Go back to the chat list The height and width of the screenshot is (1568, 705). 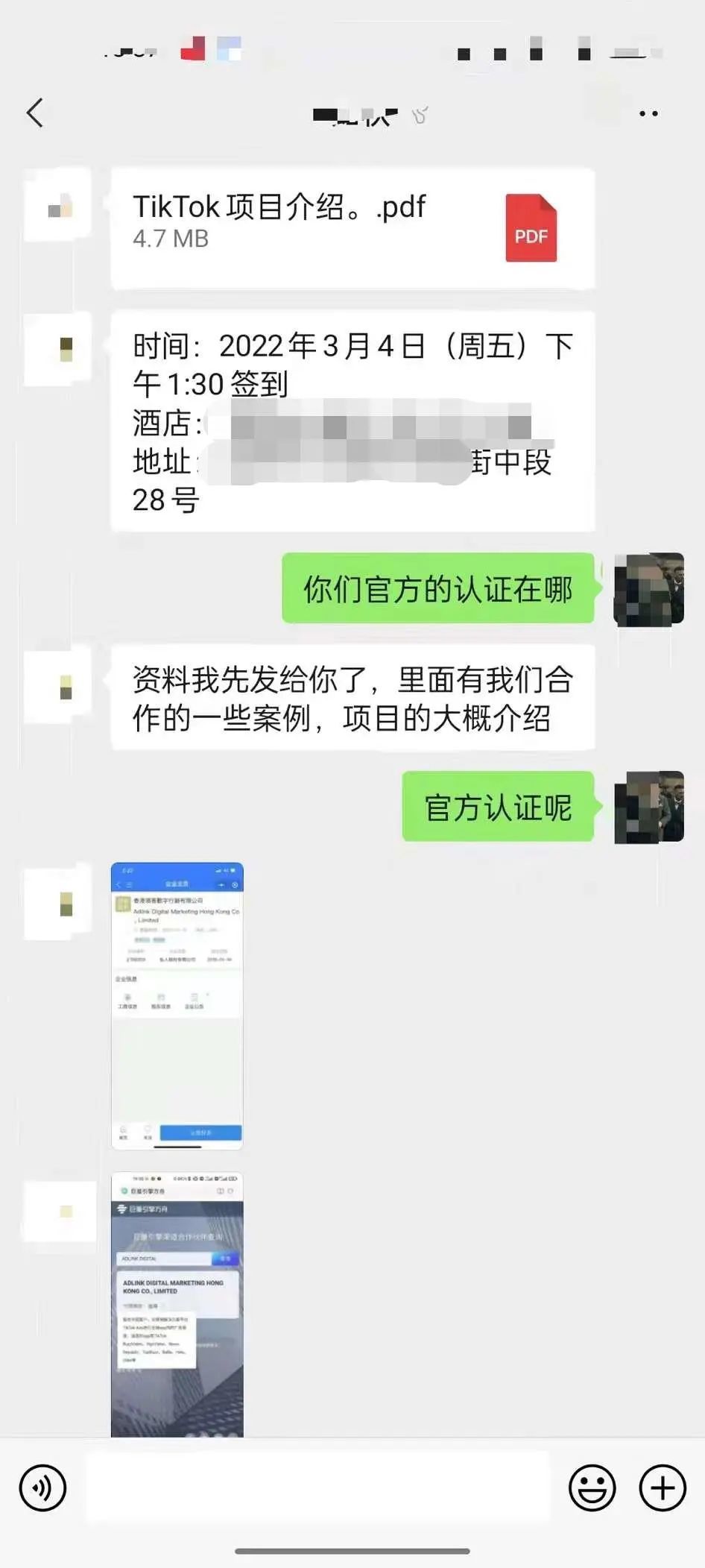(35, 113)
